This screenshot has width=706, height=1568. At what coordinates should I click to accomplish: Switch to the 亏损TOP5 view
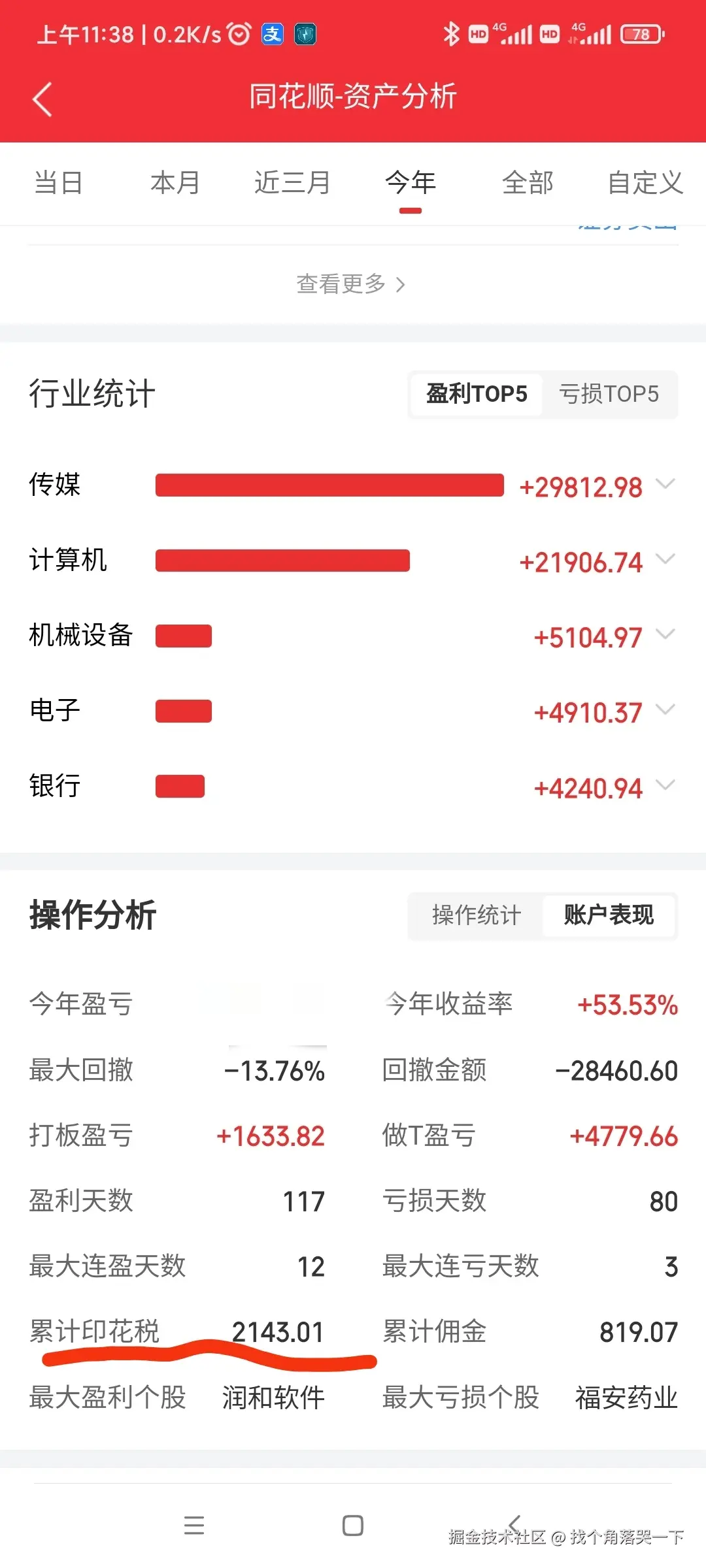[x=609, y=394]
